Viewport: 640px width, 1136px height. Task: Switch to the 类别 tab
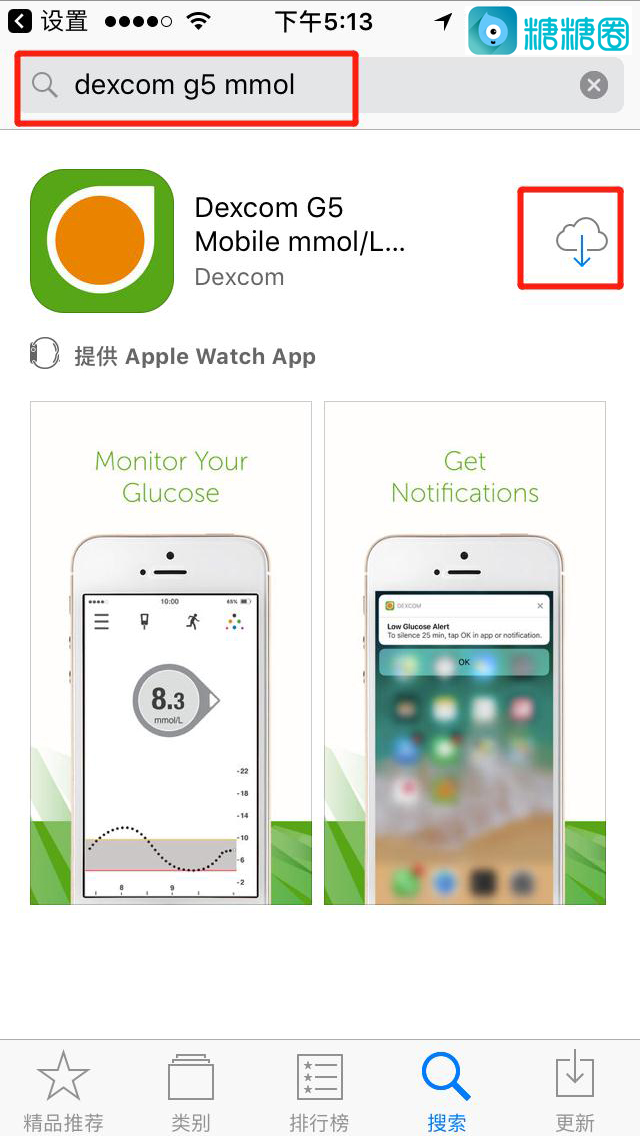[x=190, y=1090]
